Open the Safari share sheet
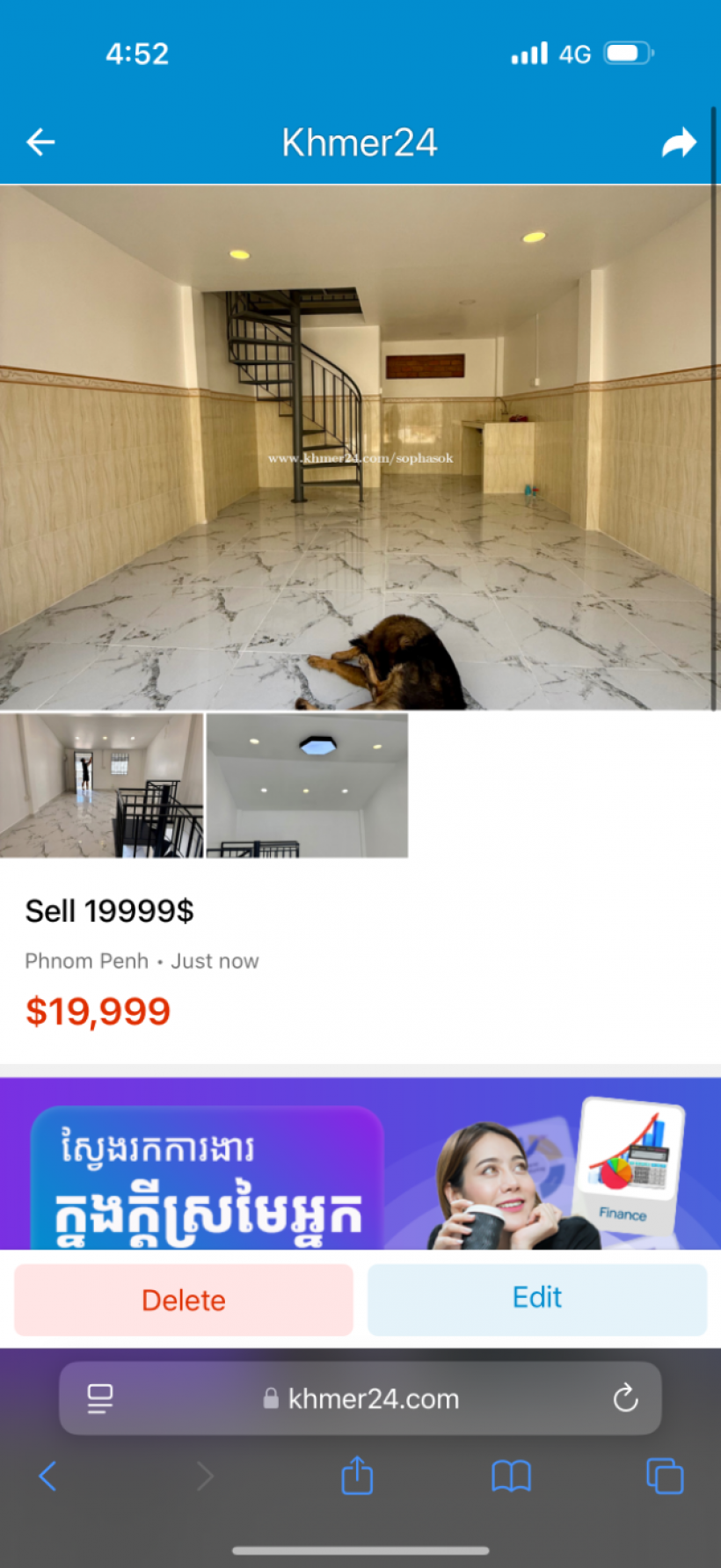Image resolution: width=721 pixels, height=1568 pixels. 357,1476
